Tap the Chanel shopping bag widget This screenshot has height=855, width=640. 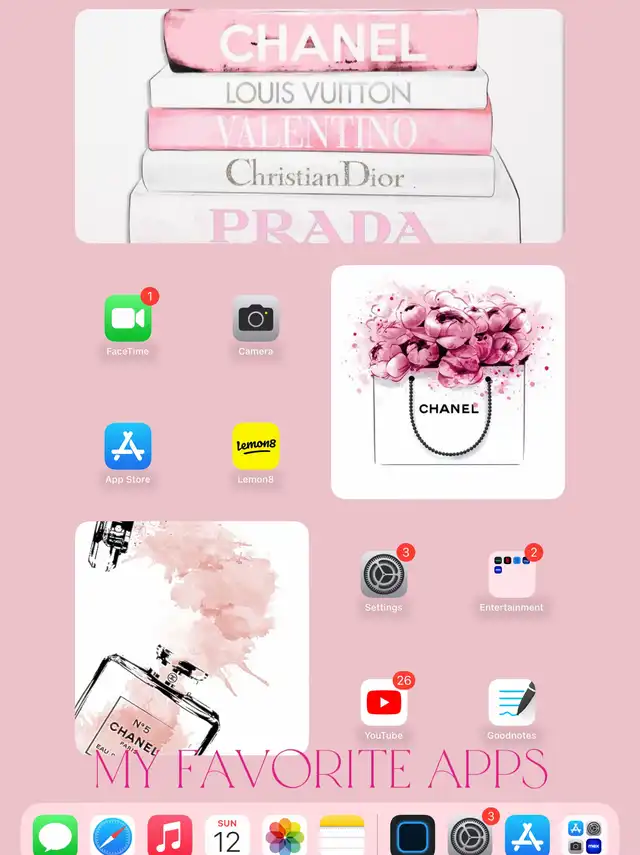pyautogui.click(x=448, y=382)
